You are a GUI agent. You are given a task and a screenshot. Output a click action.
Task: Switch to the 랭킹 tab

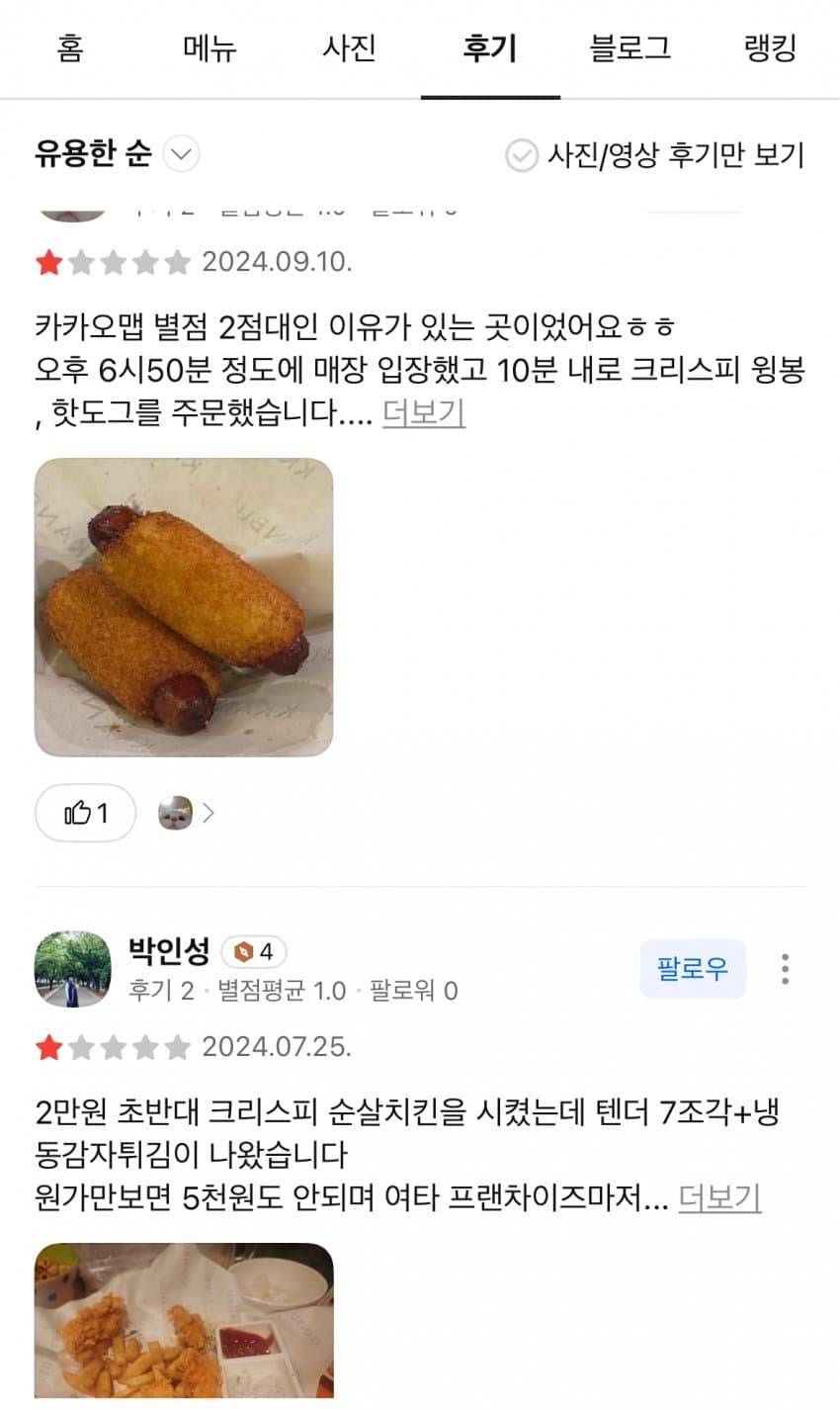(x=770, y=48)
